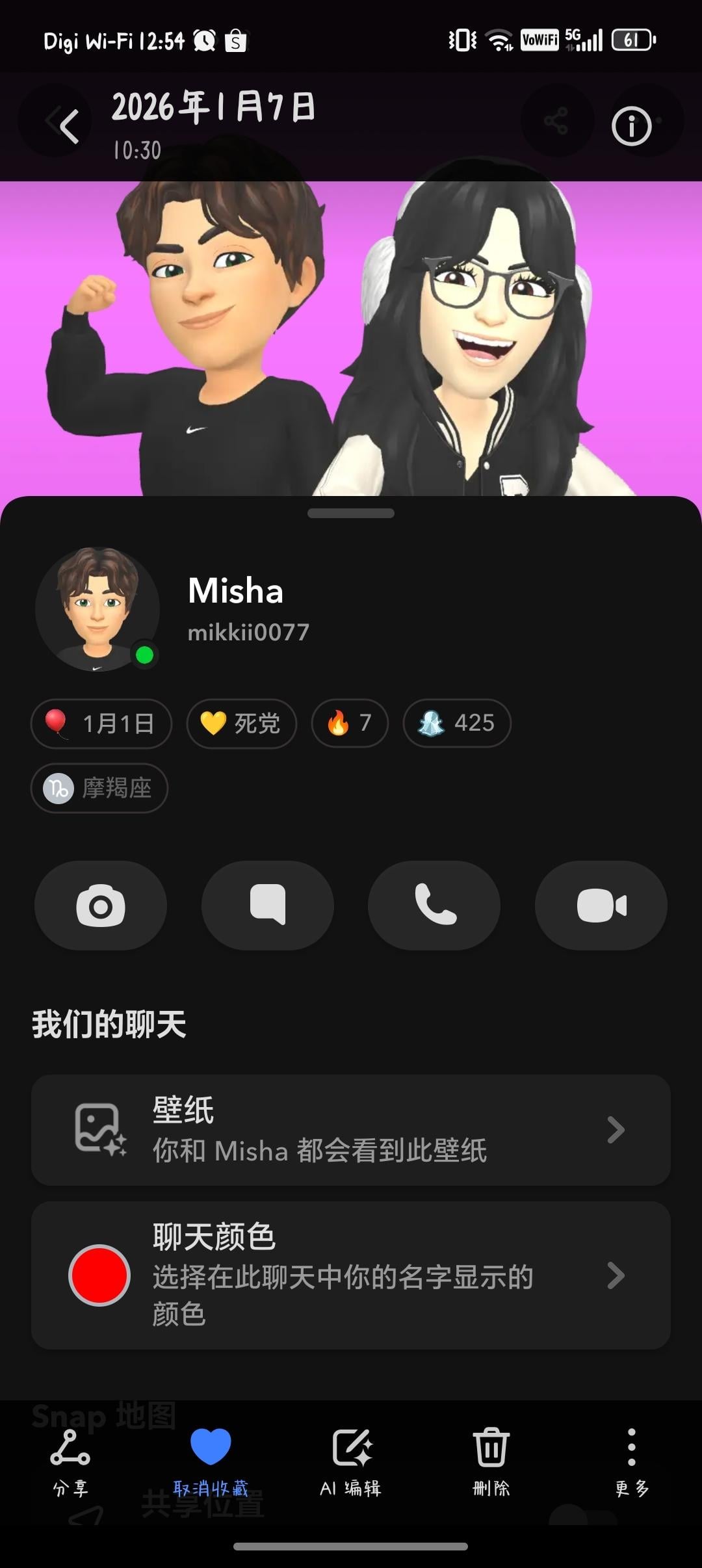
Task: Send Misha a snap with camera
Action: click(x=101, y=906)
